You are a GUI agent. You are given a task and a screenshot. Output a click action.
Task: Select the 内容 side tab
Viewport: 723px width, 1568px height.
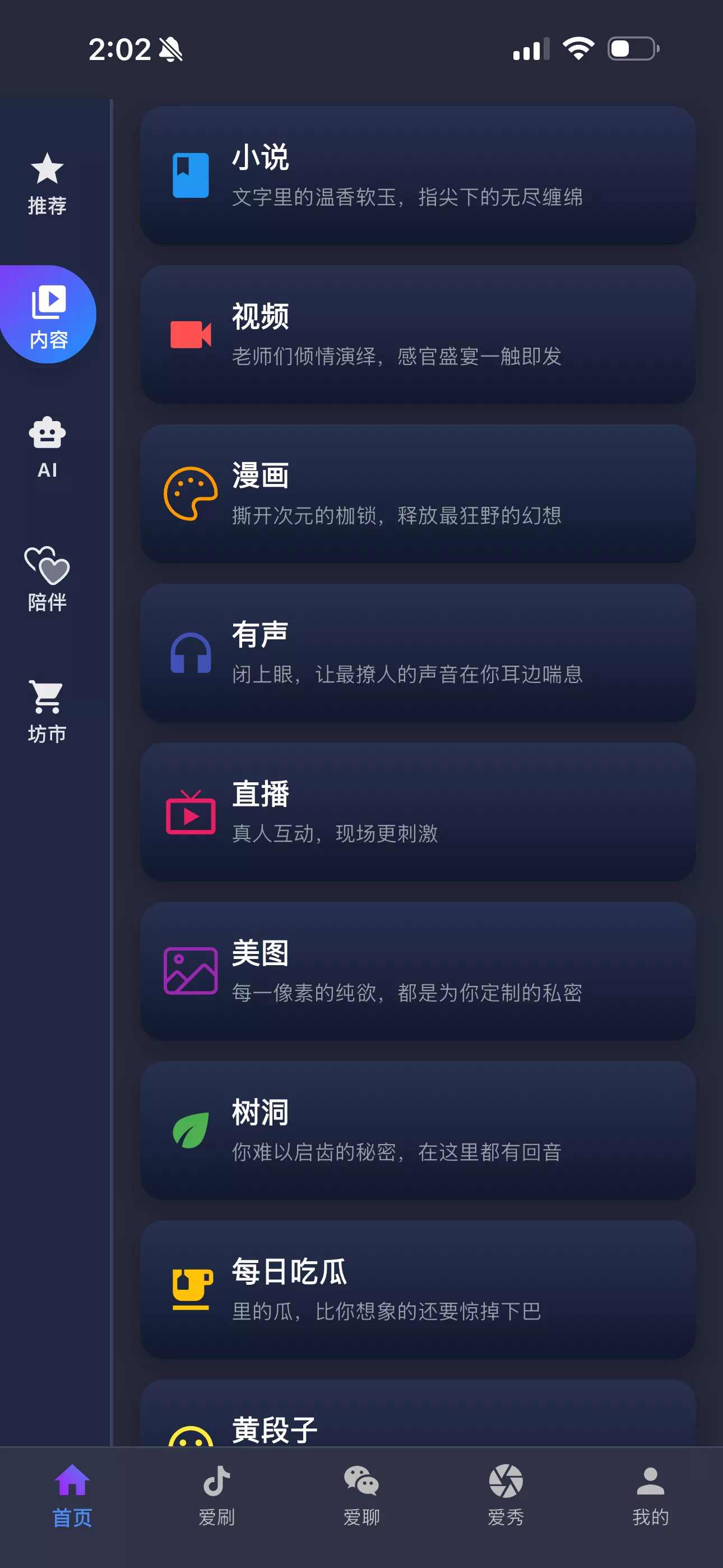click(x=48, y=315)
